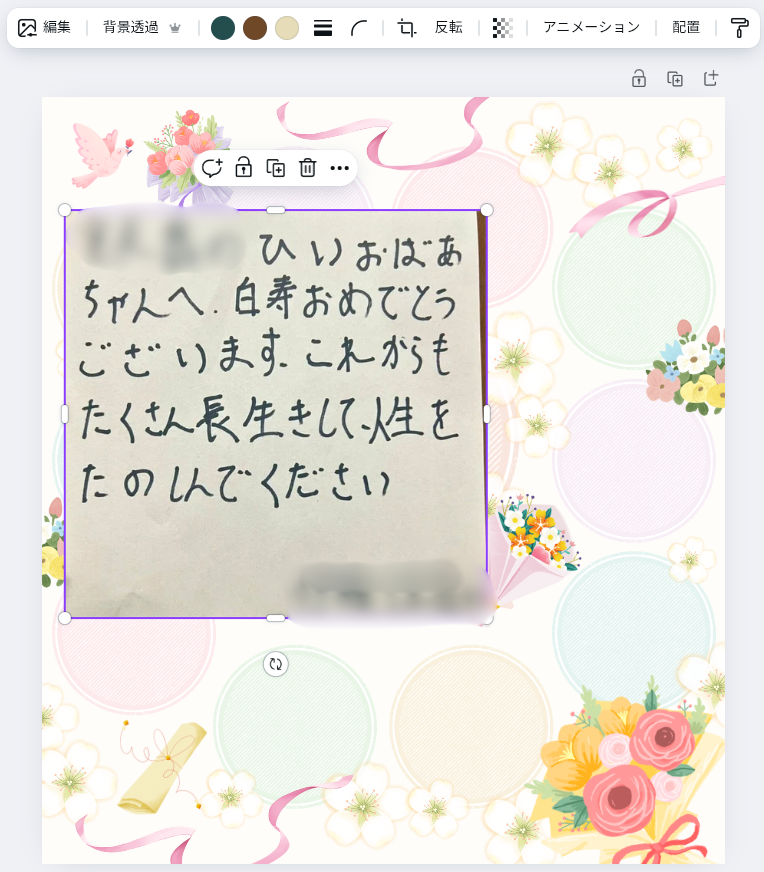Viewport: 764px width, 872px height.
Task: Tap 反転 to flip the image
Action: click(x=449, y=28)
